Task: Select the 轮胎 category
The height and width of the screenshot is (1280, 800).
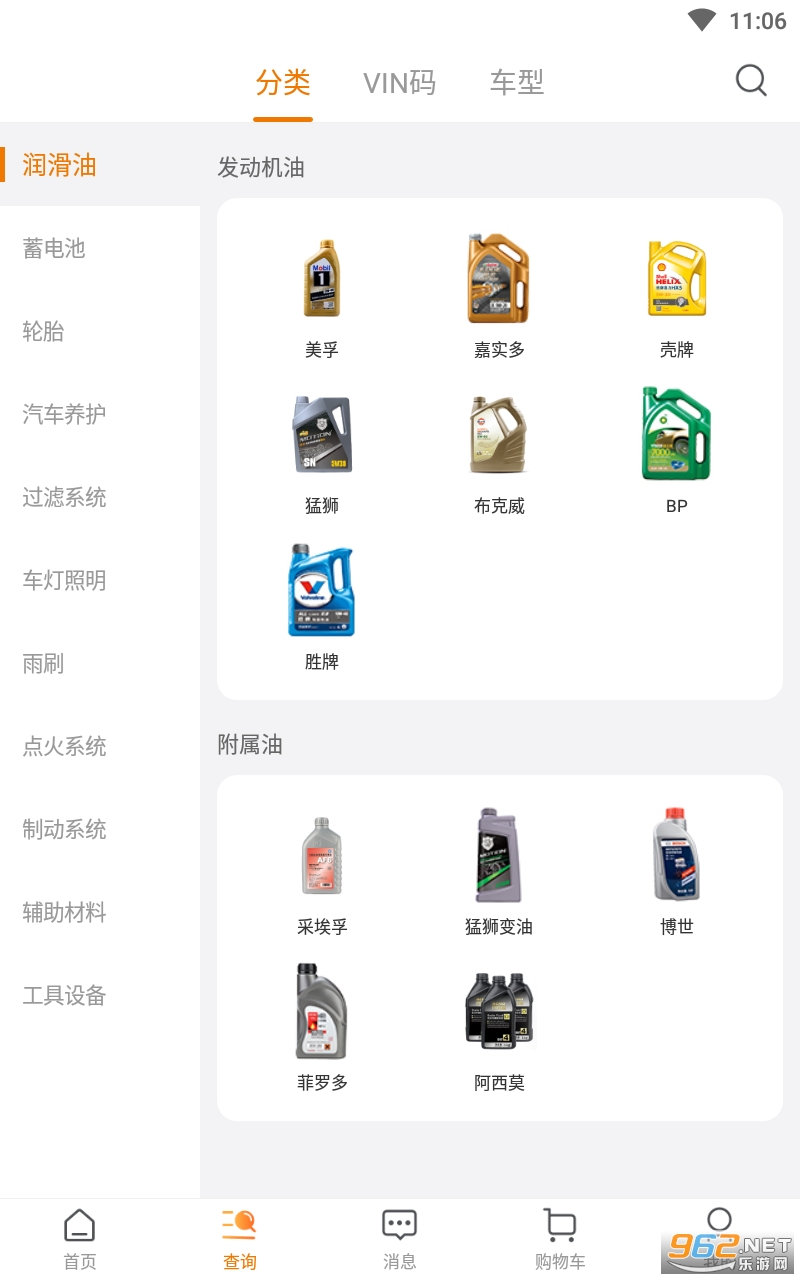Action: click(44, 331)
